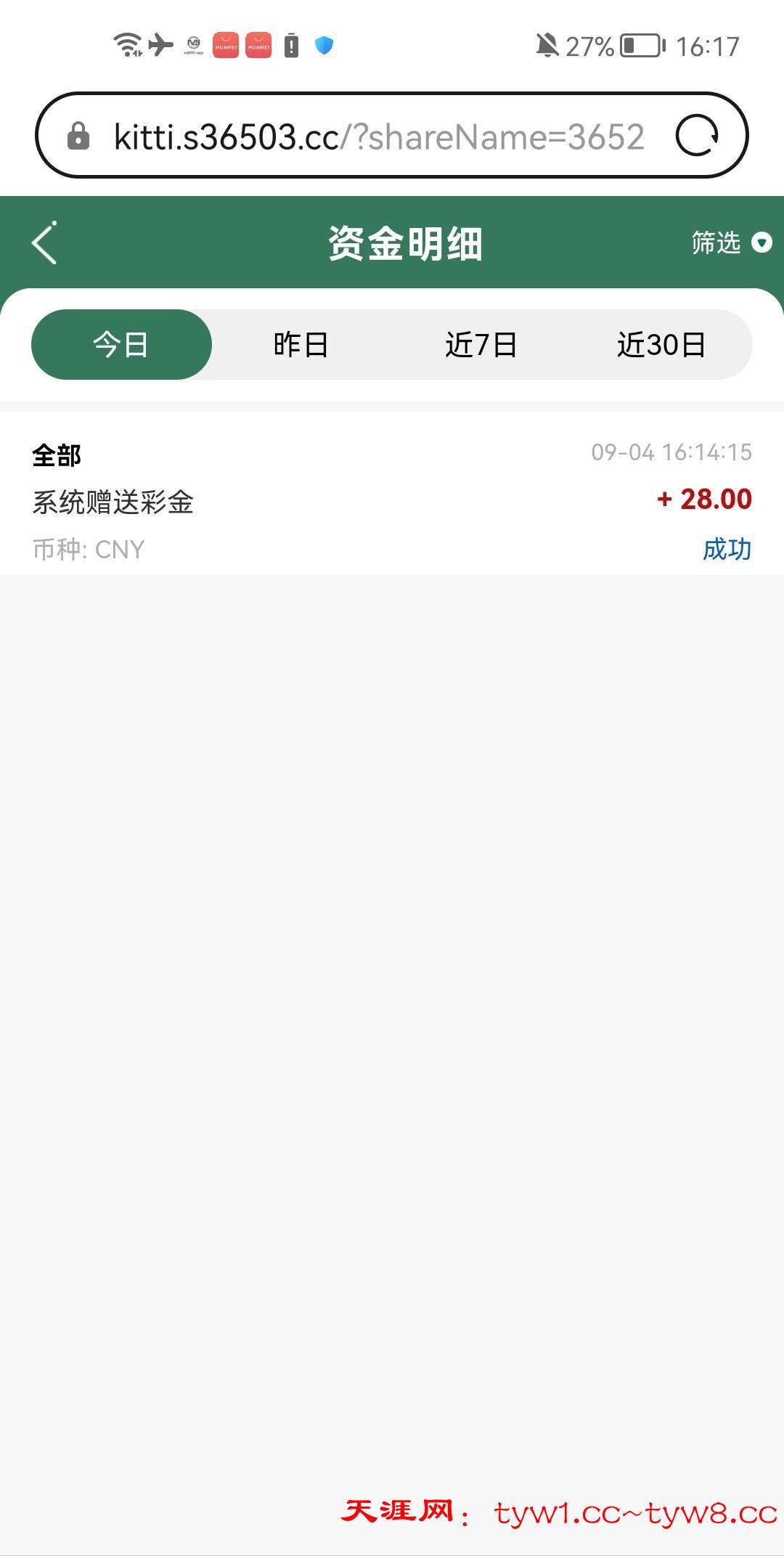This screenshot has height=1561, width=784.
Task: Tap the browser address bar URL
Action: [x=377, y=136]
